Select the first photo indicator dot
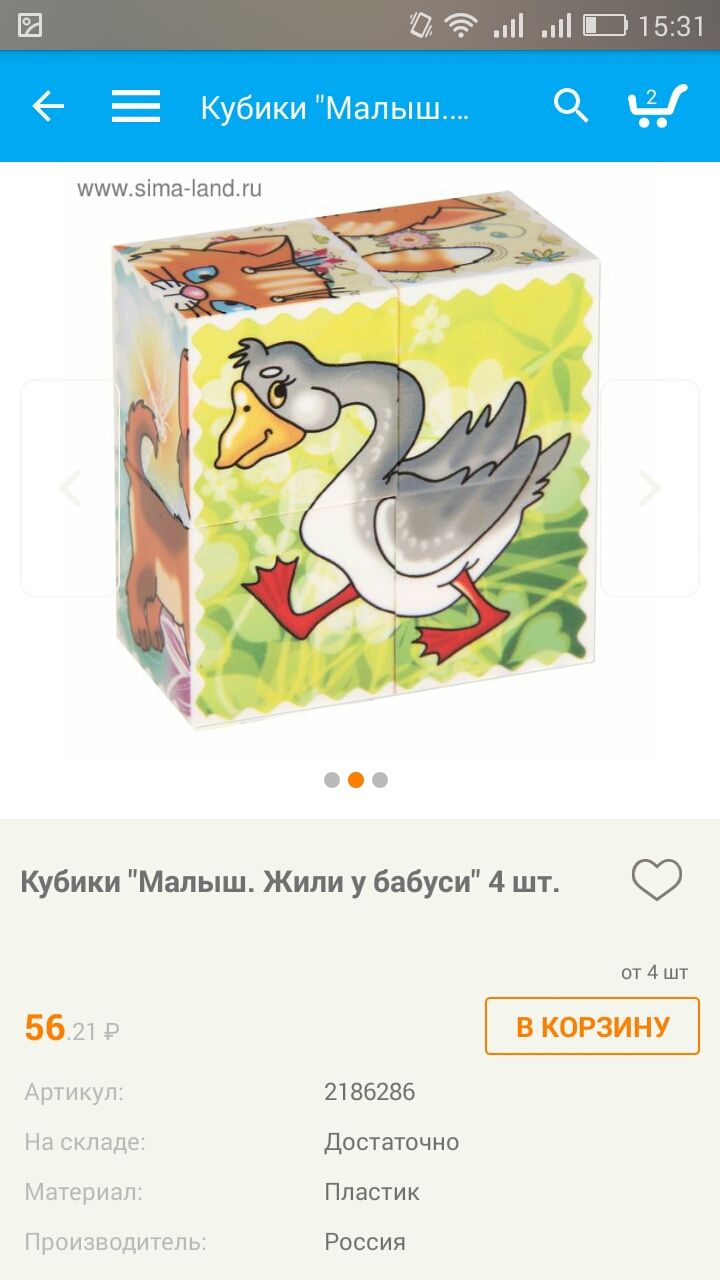Image resolution: width=720 pixels, height=1280 pixels. coord(332,780)
